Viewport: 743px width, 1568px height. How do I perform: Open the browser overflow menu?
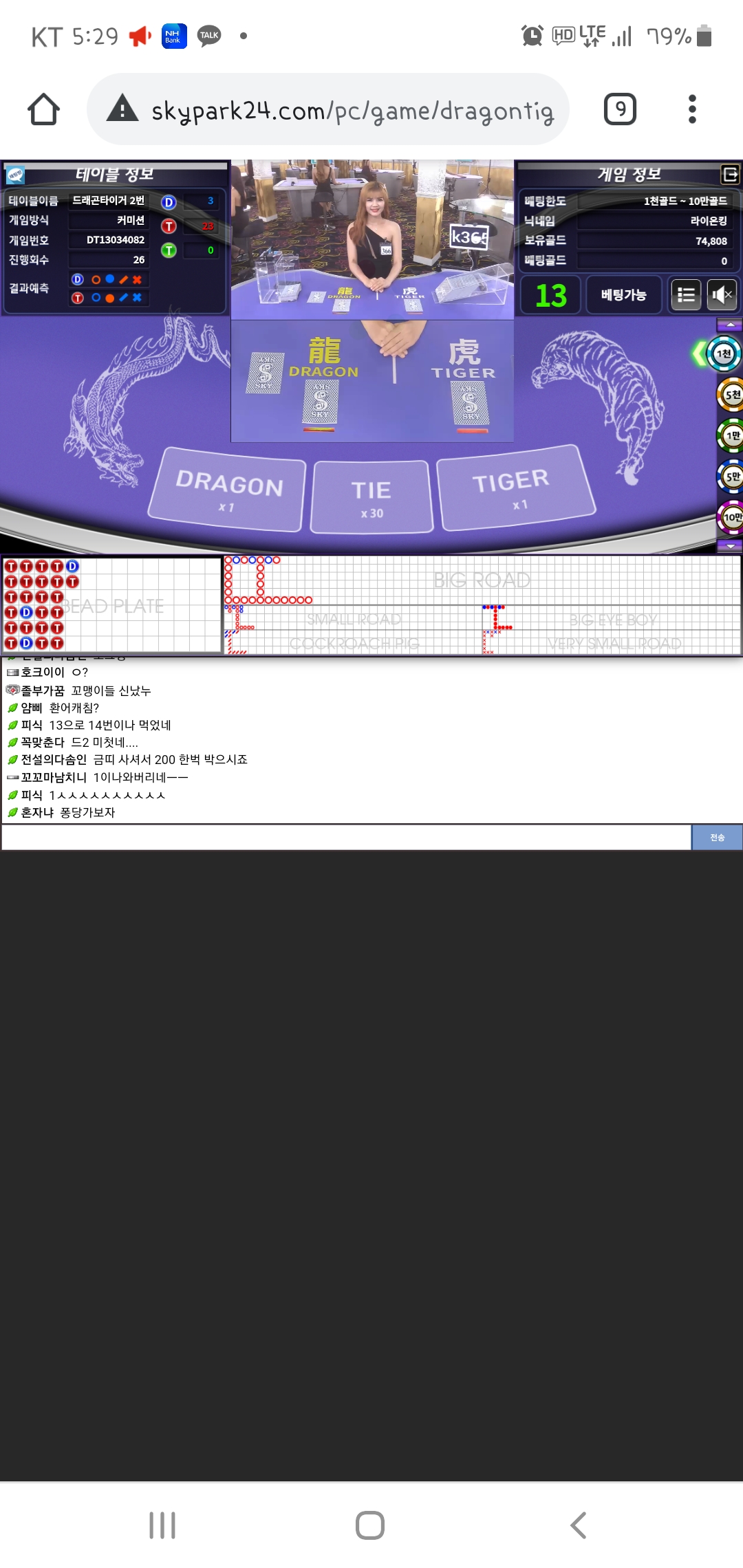(692, 109)
